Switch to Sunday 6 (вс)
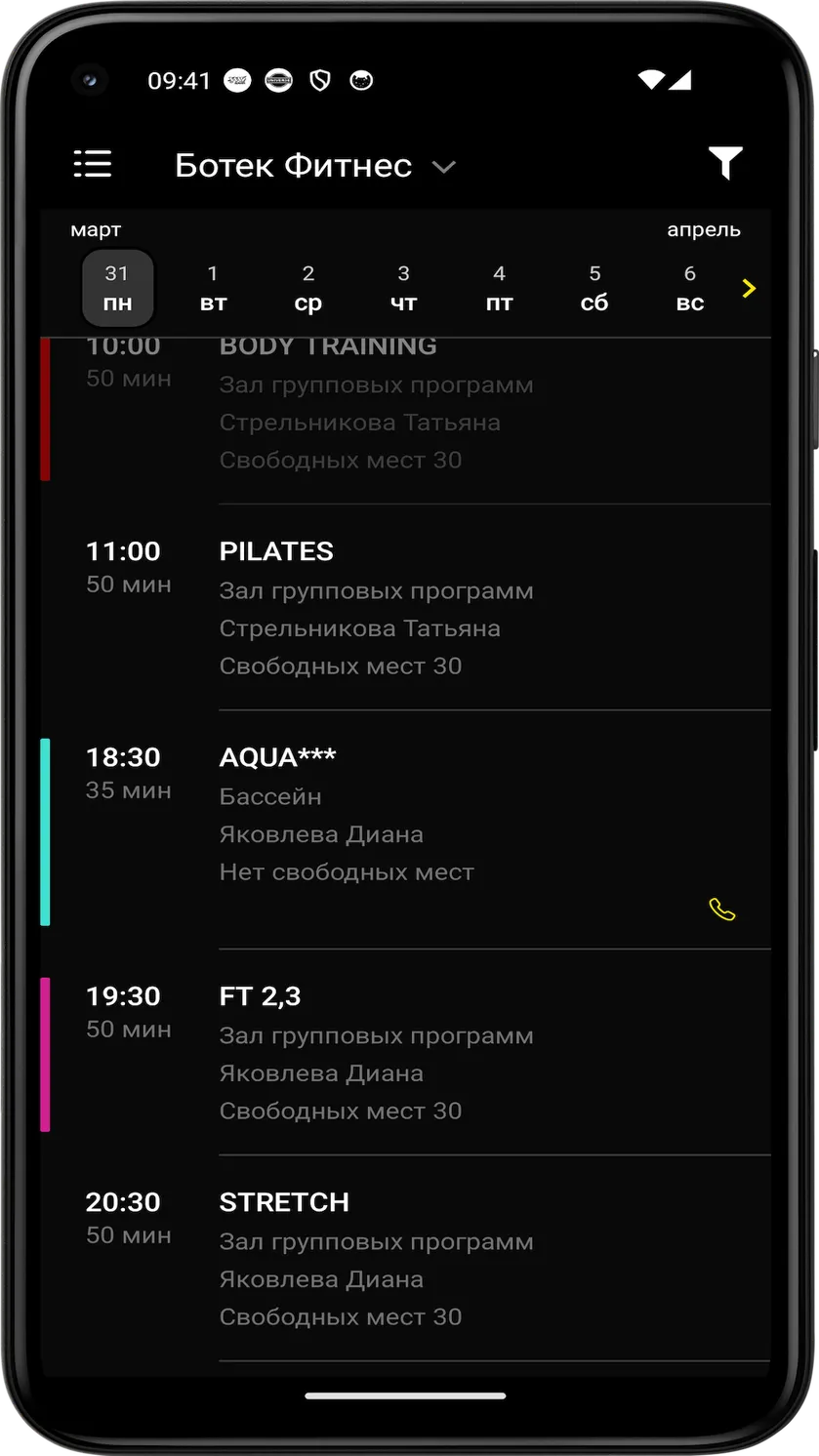 coord(690,288)
